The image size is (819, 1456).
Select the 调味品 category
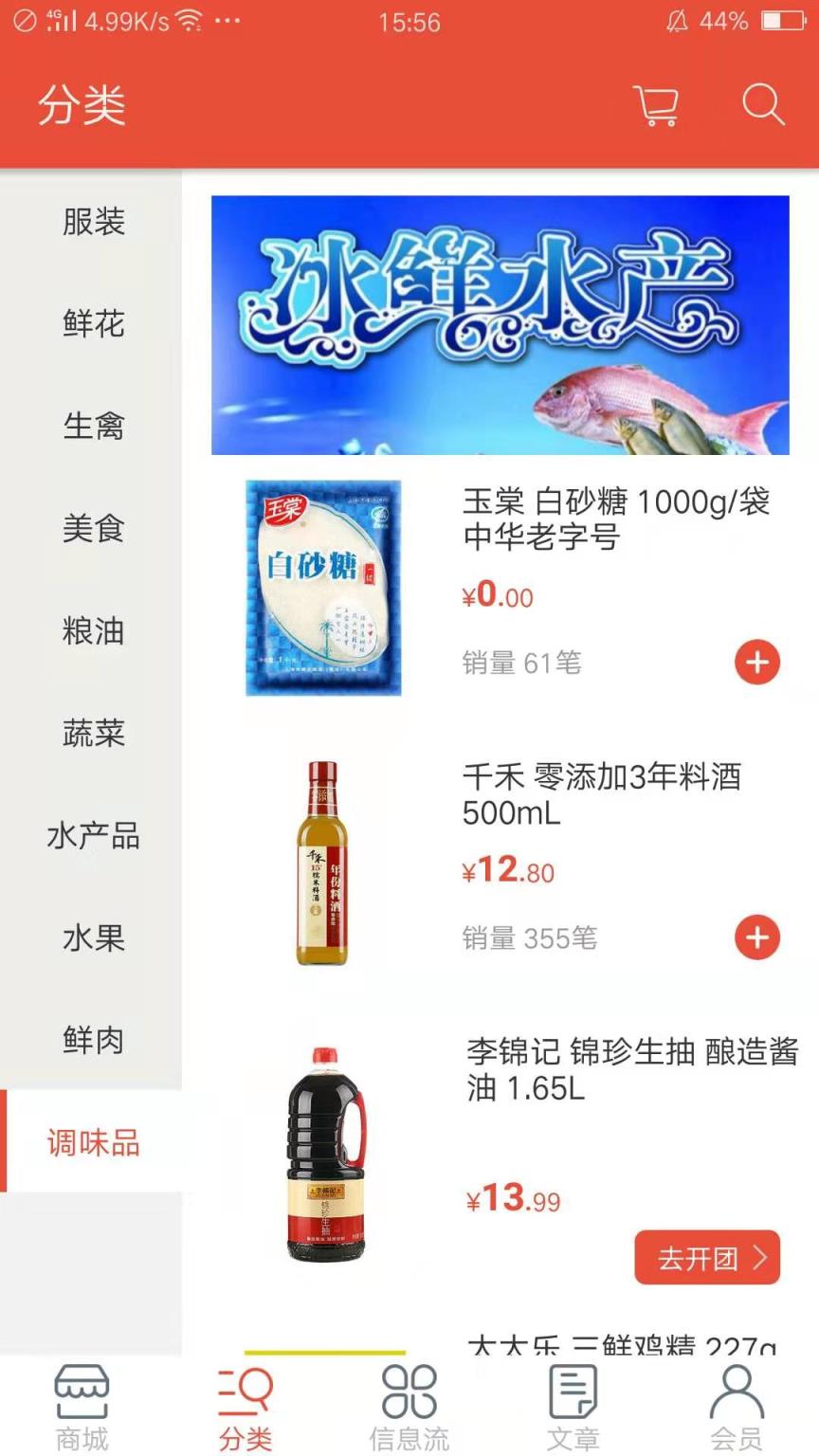(92, 1143)
